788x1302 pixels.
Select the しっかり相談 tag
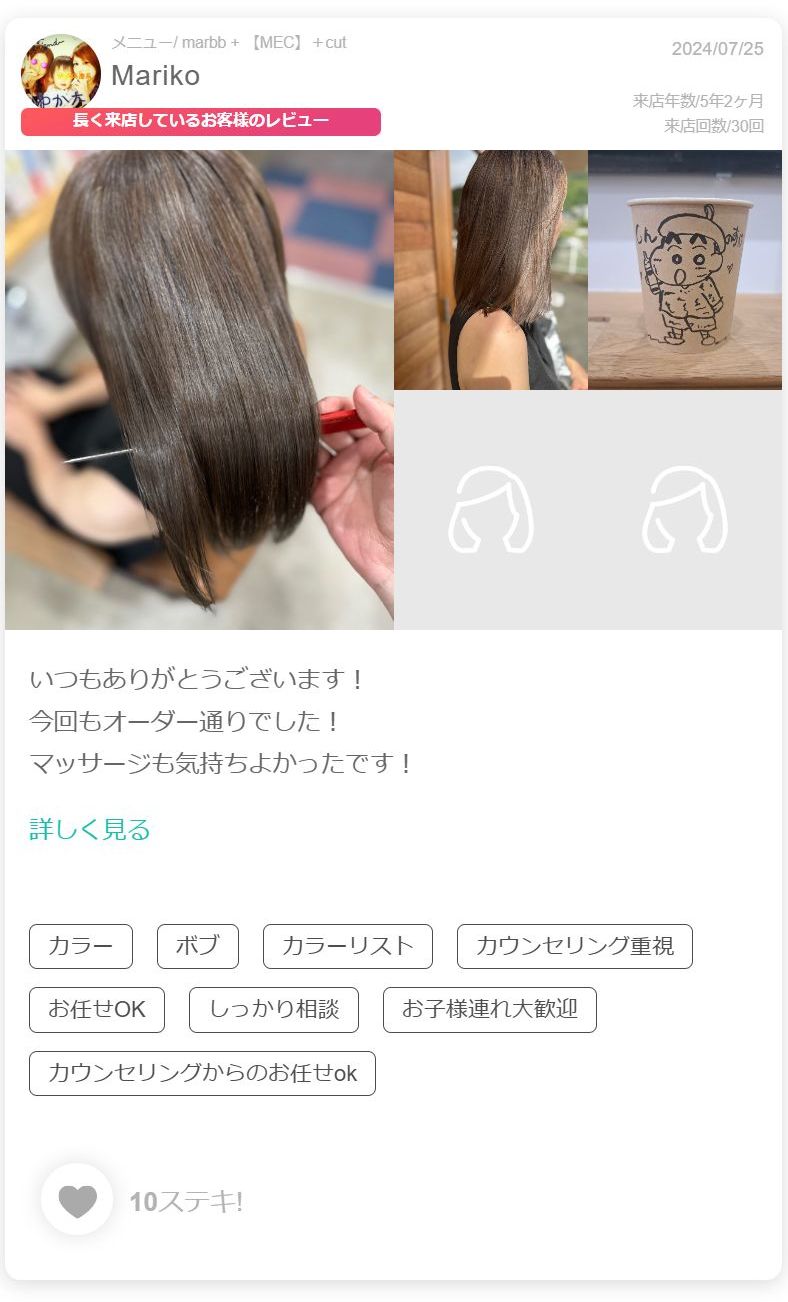tap(274, 1010)
